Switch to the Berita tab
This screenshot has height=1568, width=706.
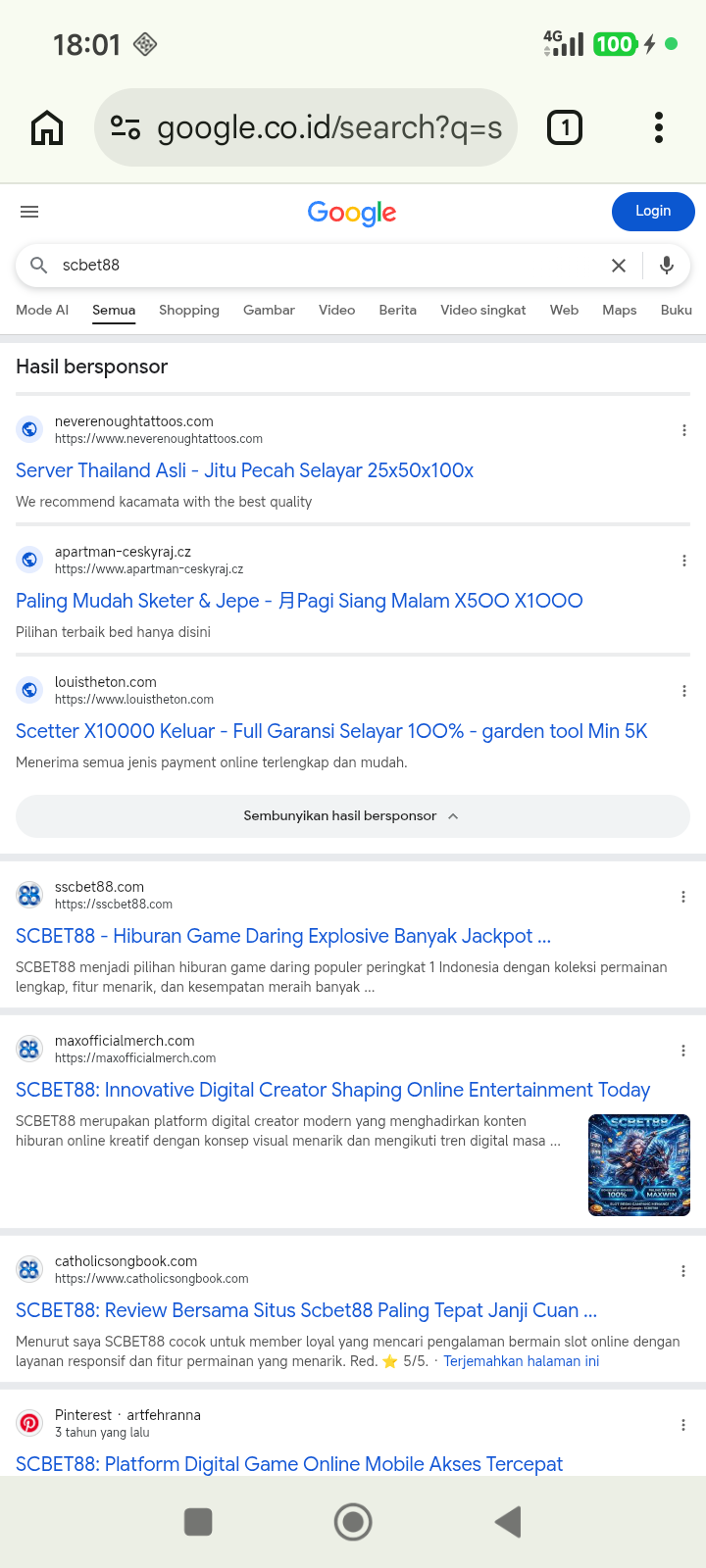pyautogui.click(x=397, y=310)
